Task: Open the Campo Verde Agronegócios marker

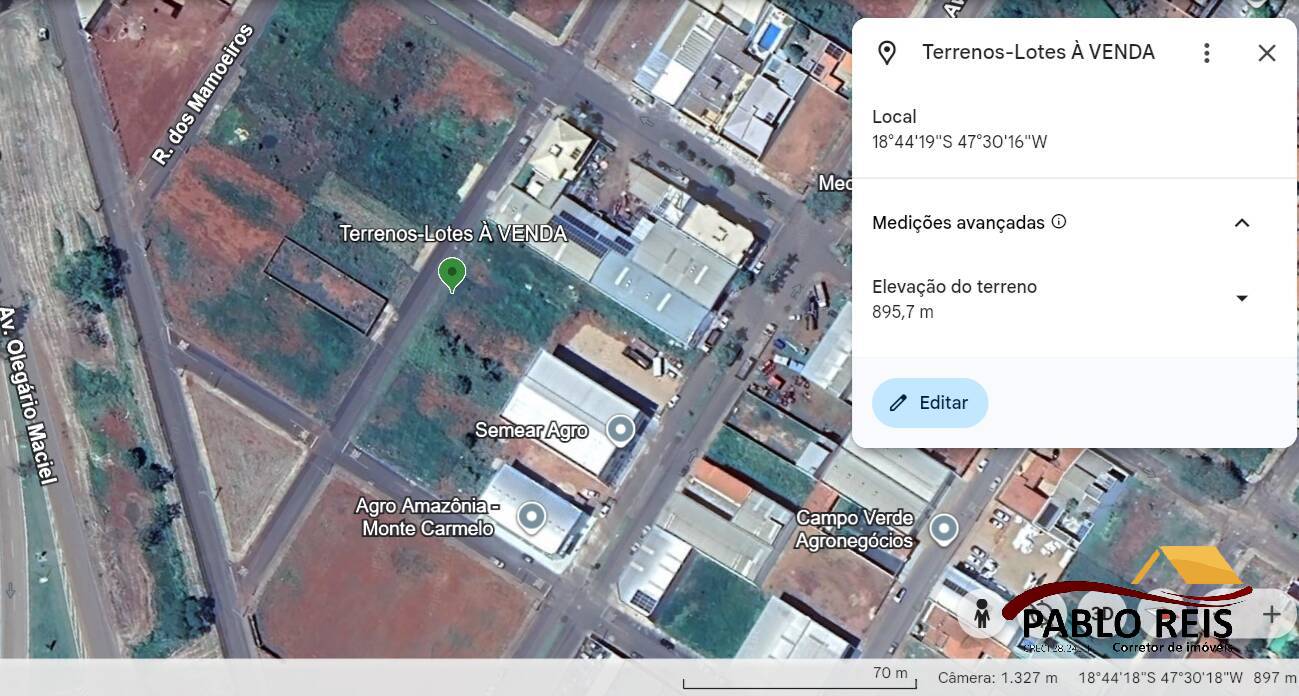Action: tap(943, 529)
